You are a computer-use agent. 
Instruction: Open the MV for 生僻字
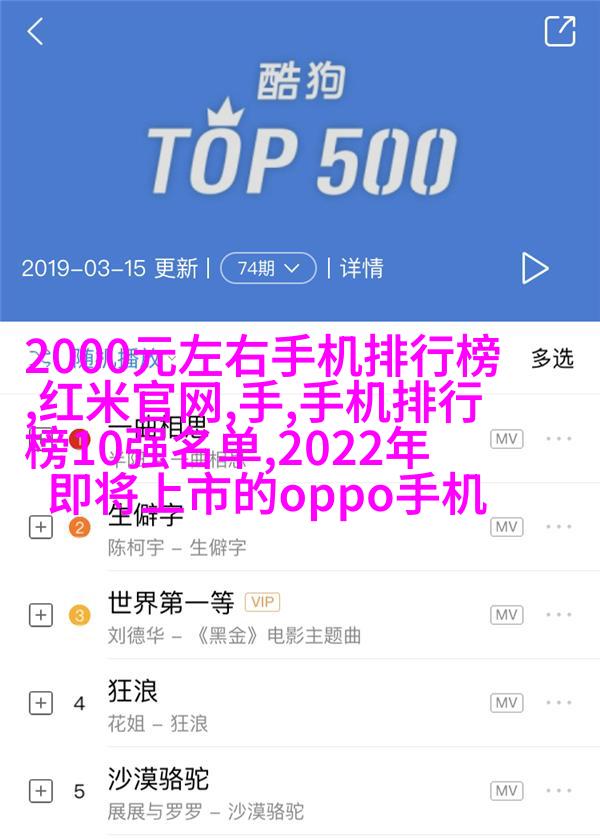pos(507,527)
